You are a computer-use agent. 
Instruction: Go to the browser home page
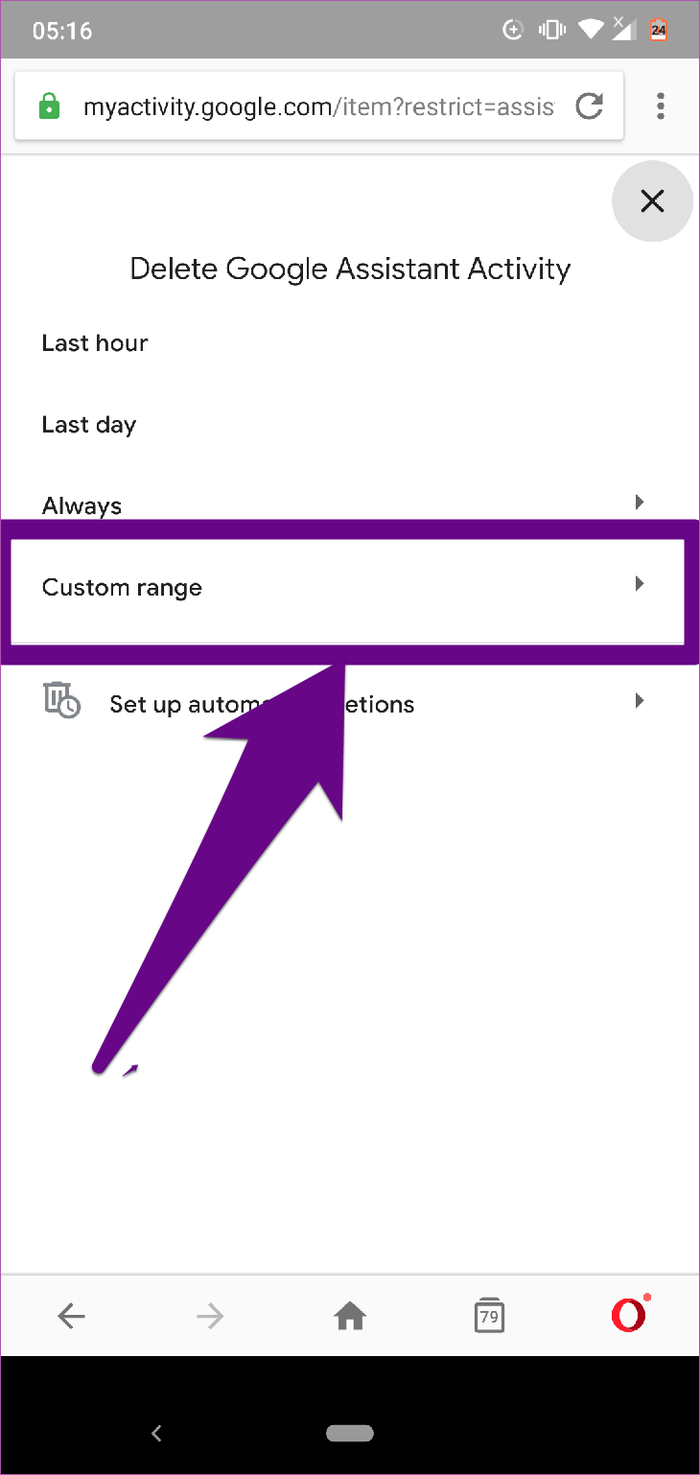click(349, 1317)
